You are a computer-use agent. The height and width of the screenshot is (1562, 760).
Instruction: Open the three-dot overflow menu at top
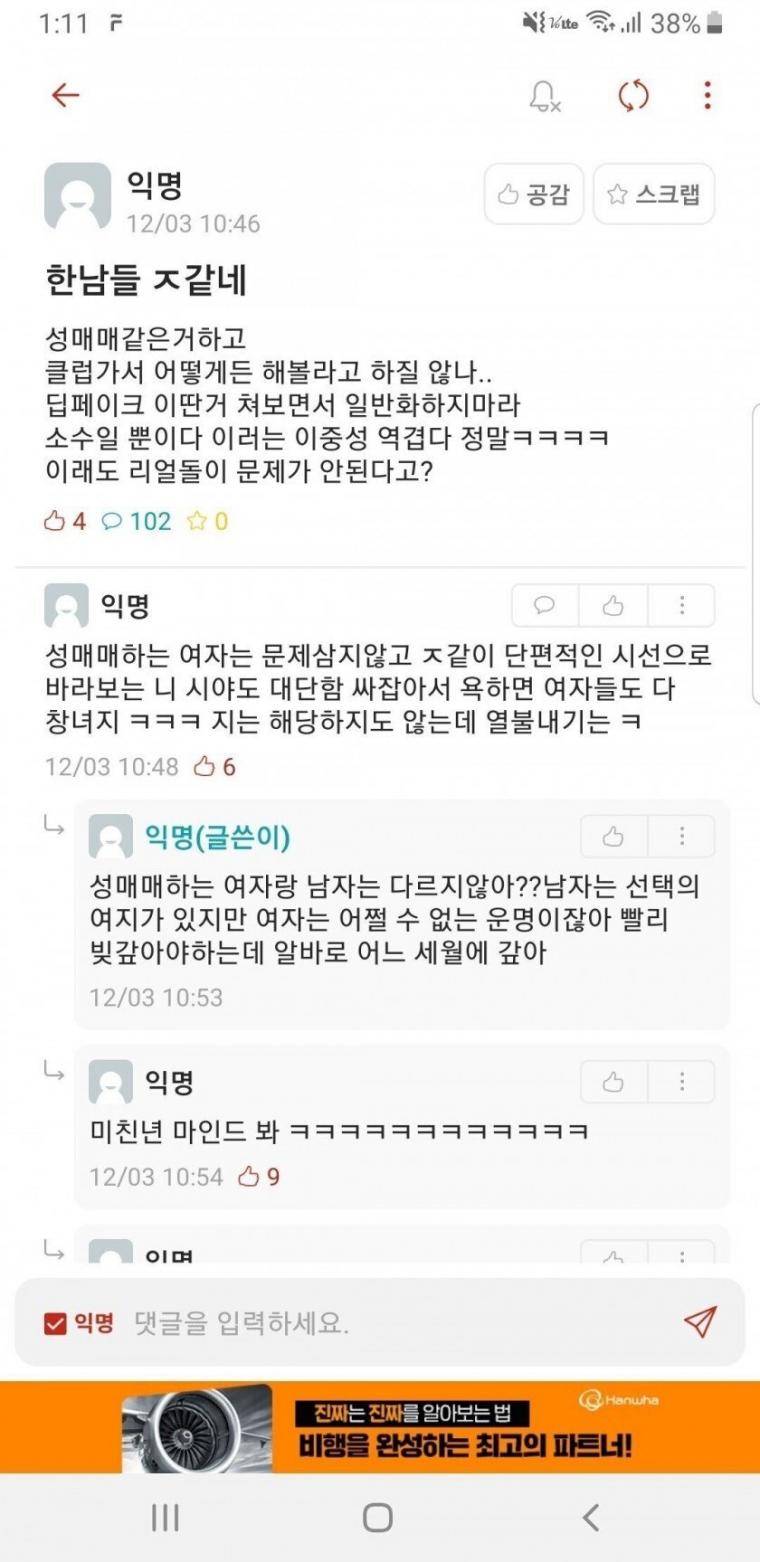point(707,96)
